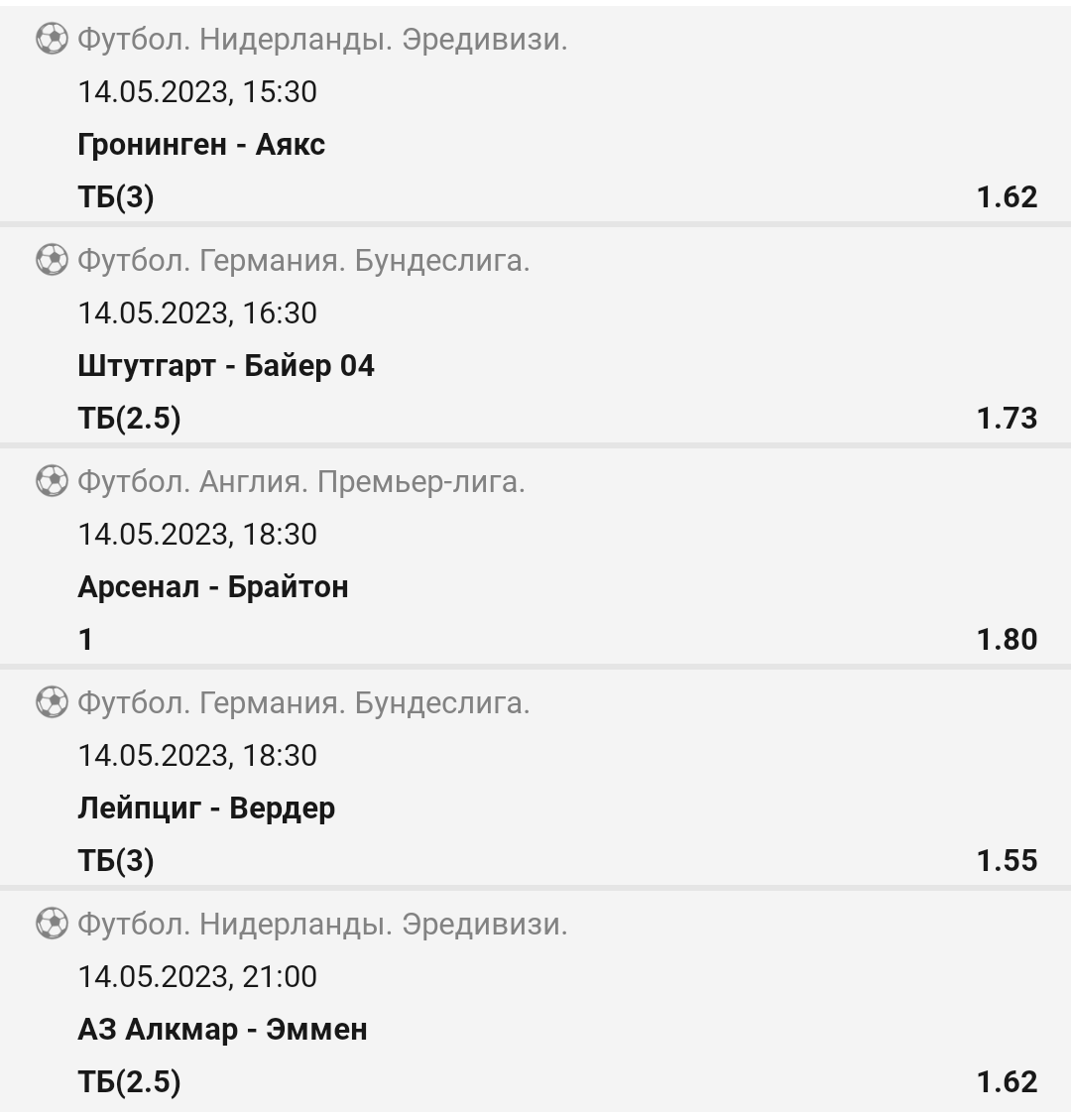Screen dimensions: 1071x1120
Task: Open the Арсенал - Брайтон match row
Action: point(213,587)
